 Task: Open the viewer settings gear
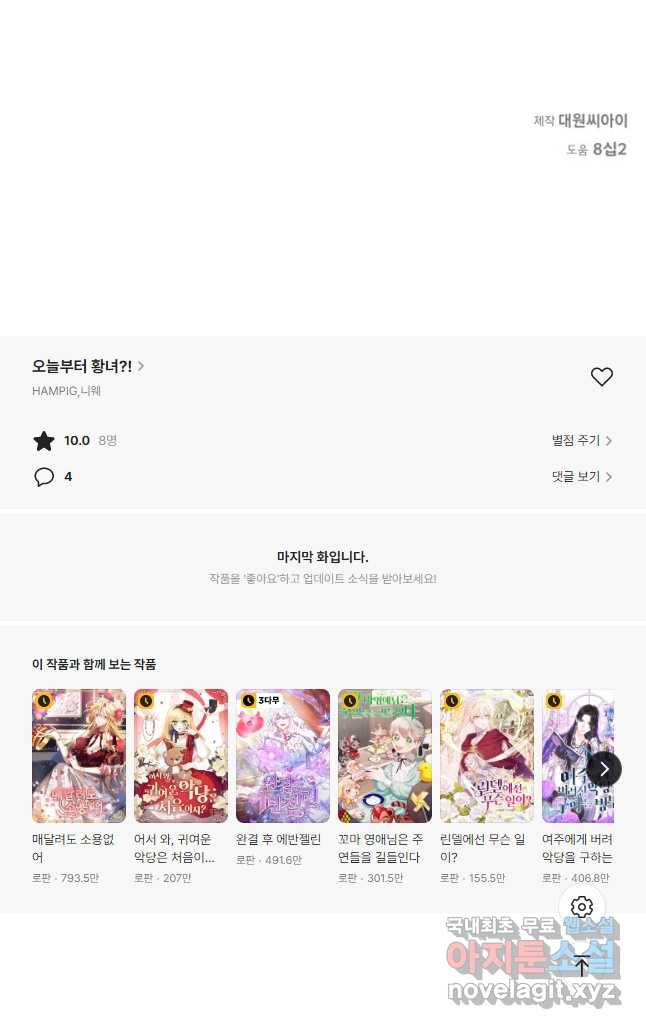point(582,907)
